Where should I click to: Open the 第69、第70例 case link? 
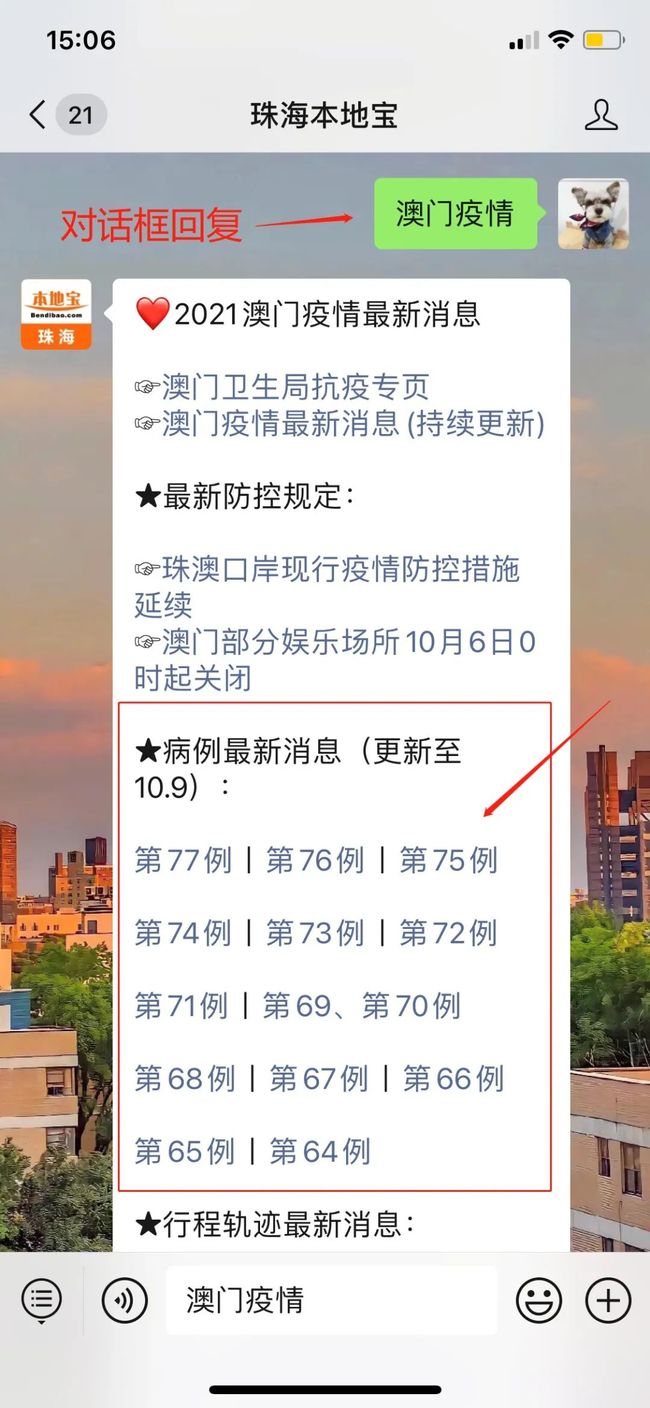coord(361,1006)
